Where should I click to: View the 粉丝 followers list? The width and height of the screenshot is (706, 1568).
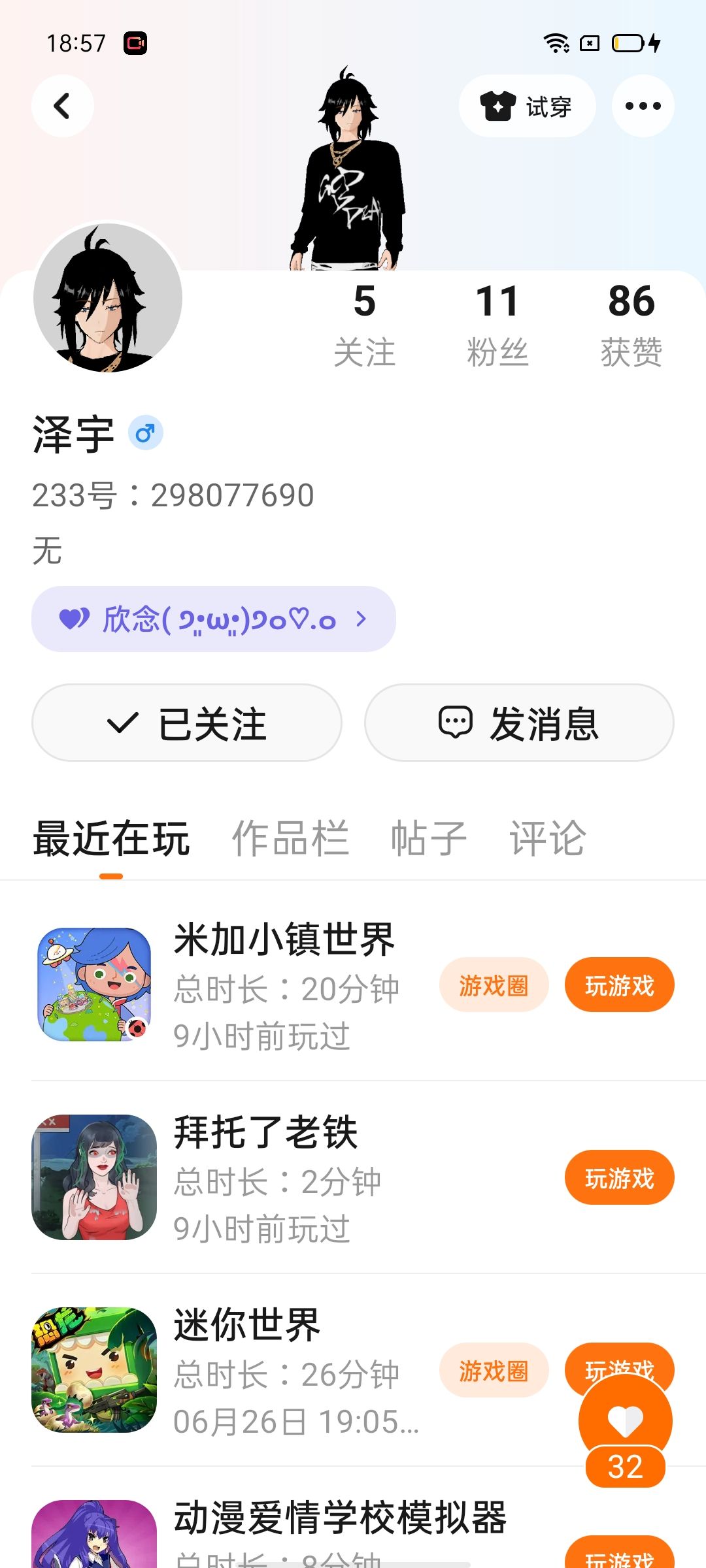click(x=497, y=325)
